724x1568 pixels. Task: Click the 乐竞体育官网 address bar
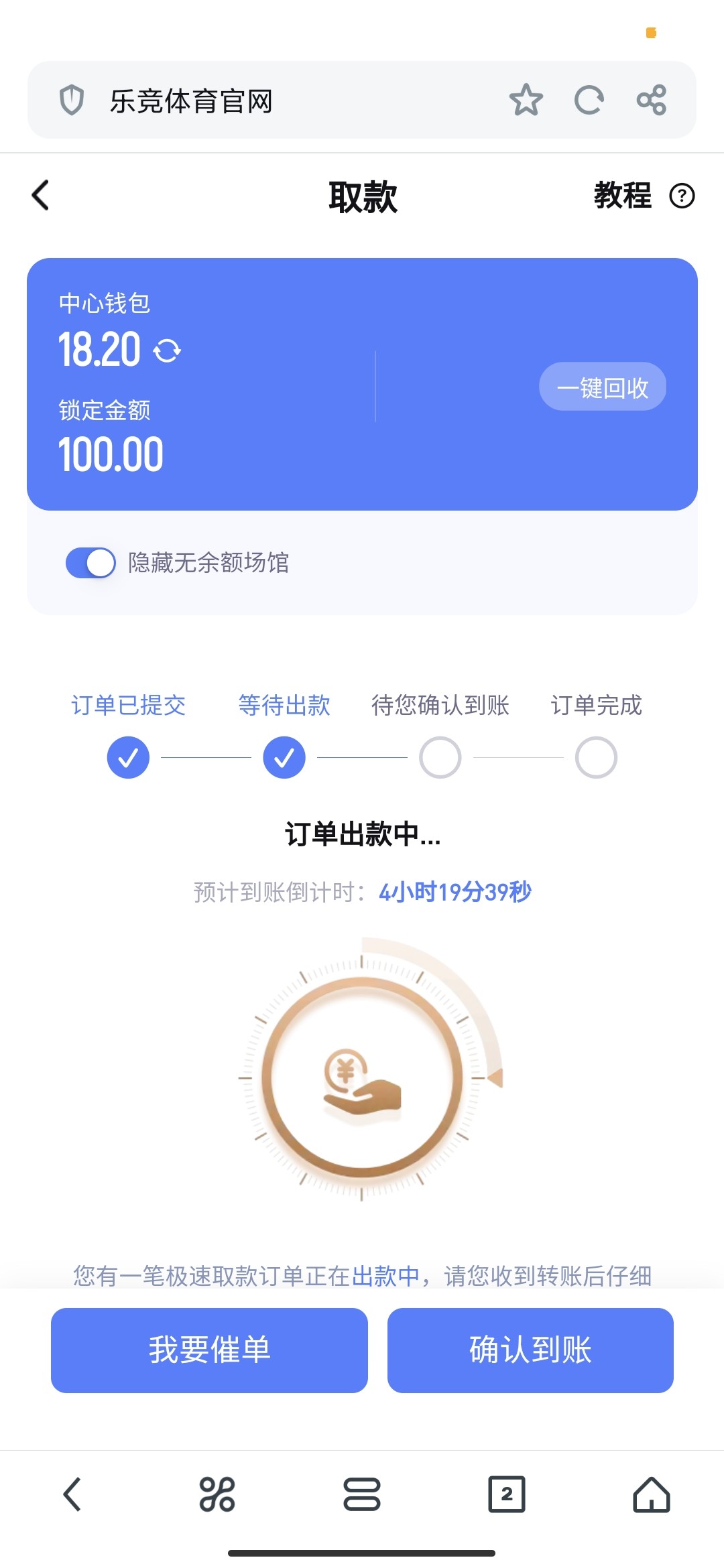click(x=268, y=101)
